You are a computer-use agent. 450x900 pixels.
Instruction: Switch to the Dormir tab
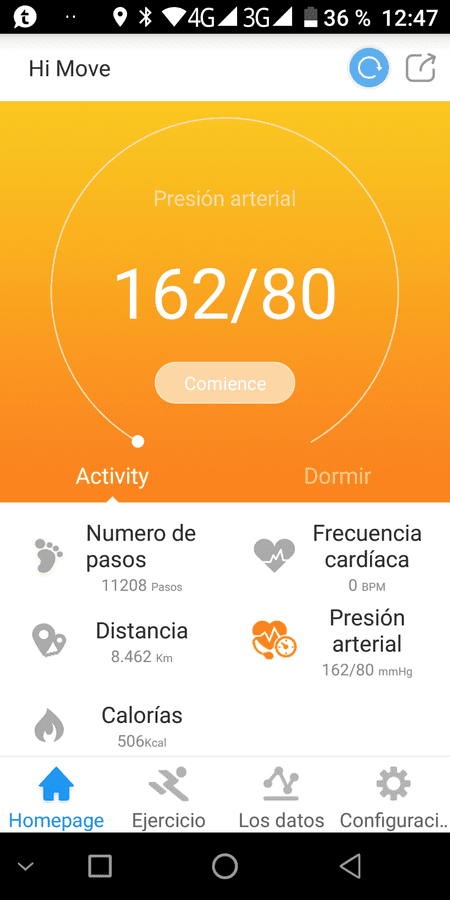coord(338,476)
